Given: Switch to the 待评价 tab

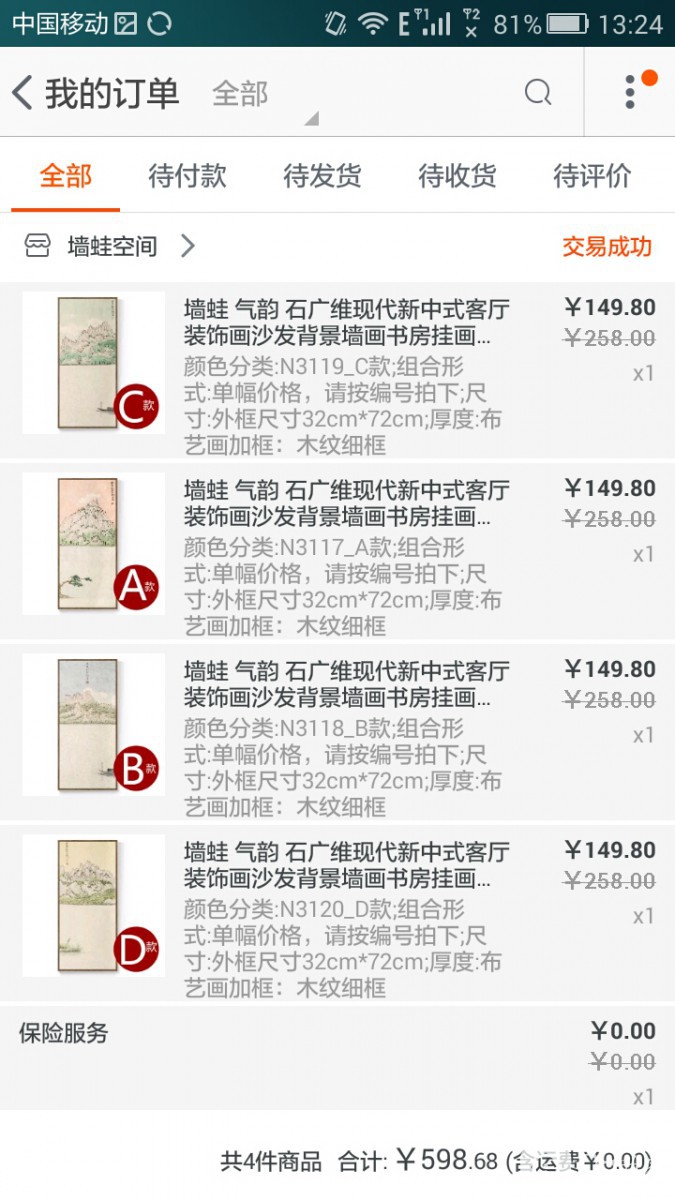Looking at the screenshot, I should point(592,177).
